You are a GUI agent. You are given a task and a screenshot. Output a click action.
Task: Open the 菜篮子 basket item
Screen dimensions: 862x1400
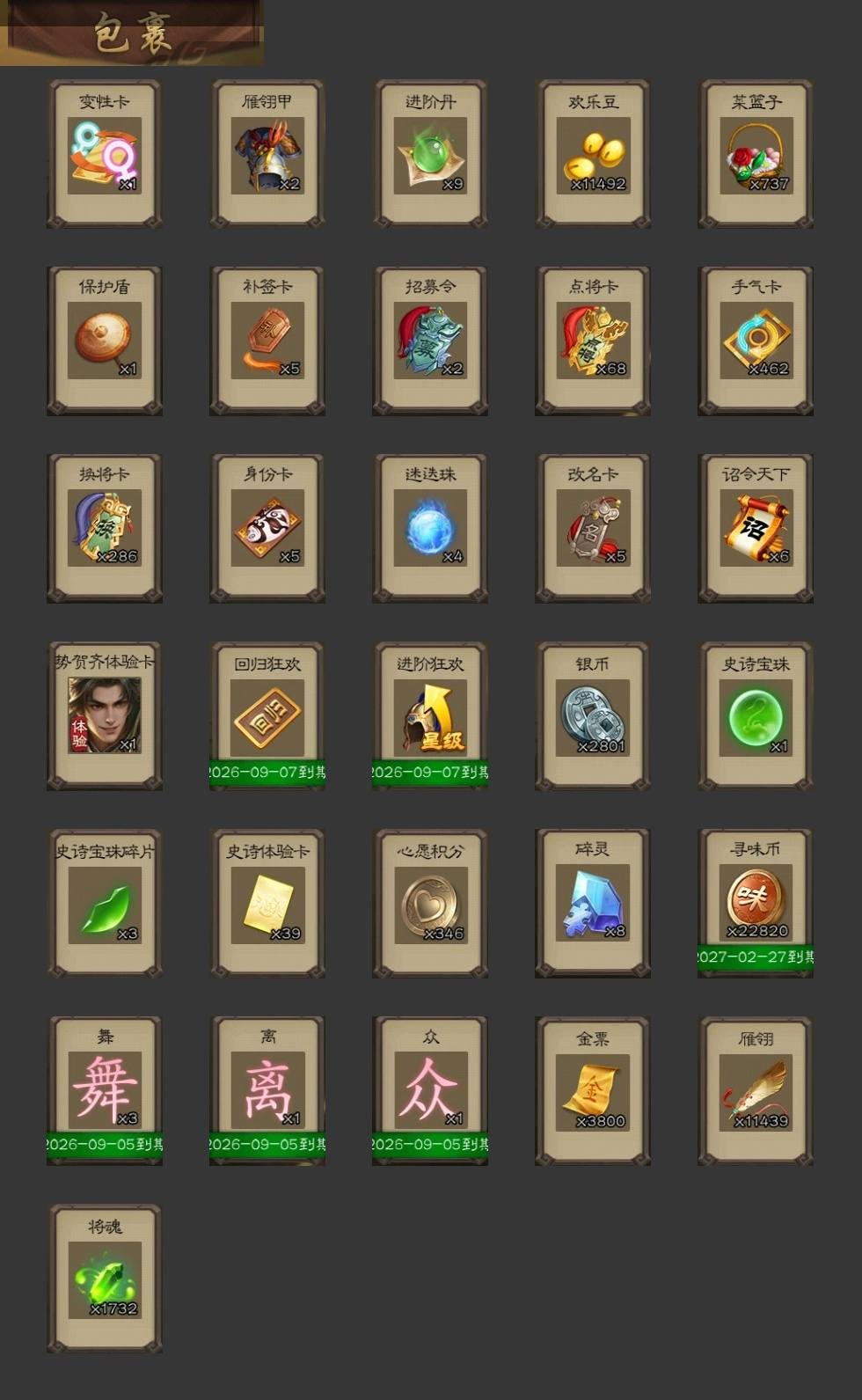click(756, 154)
